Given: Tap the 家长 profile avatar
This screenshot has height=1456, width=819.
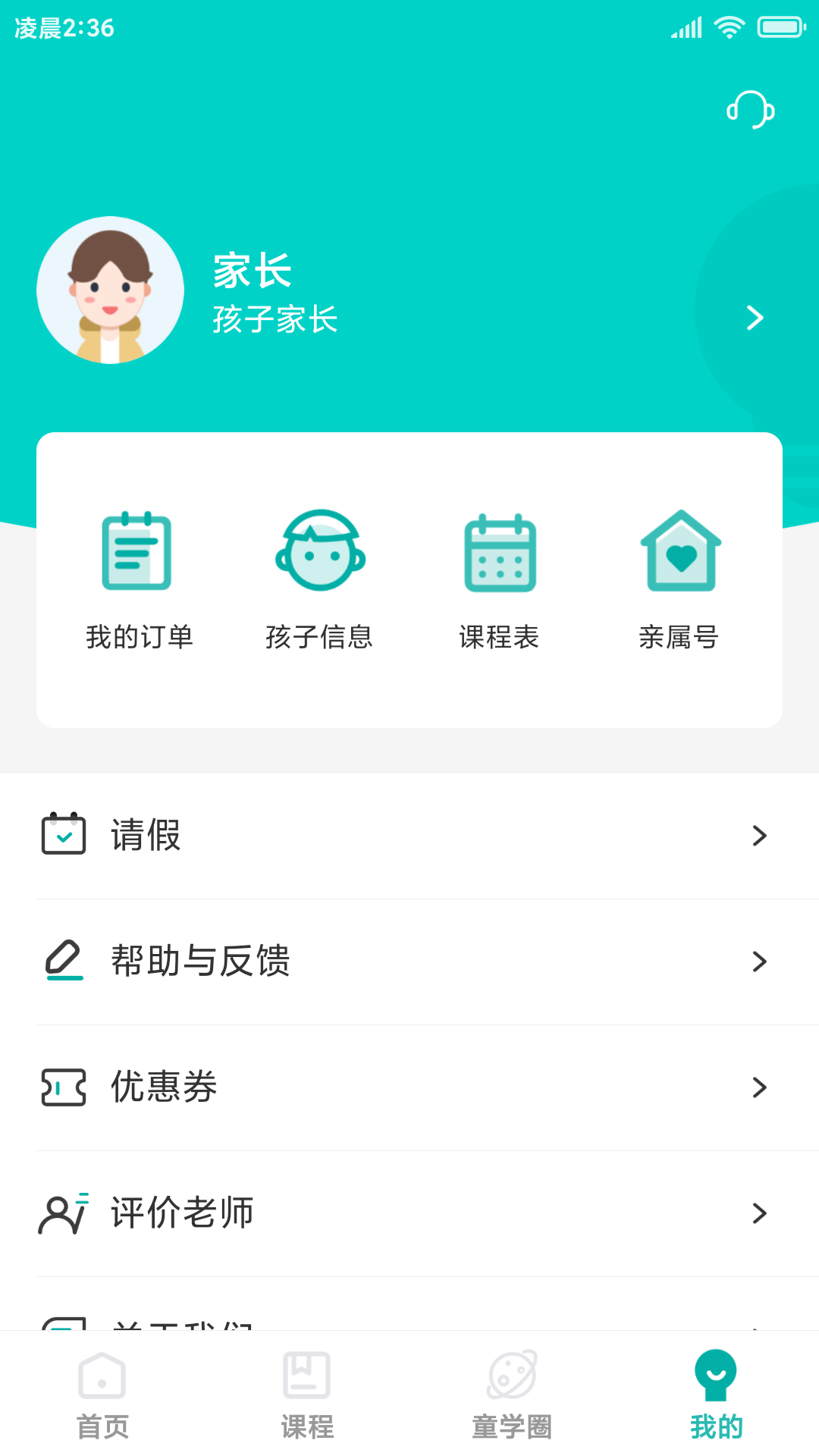Looking at the screenshot, I should (111, 290).
